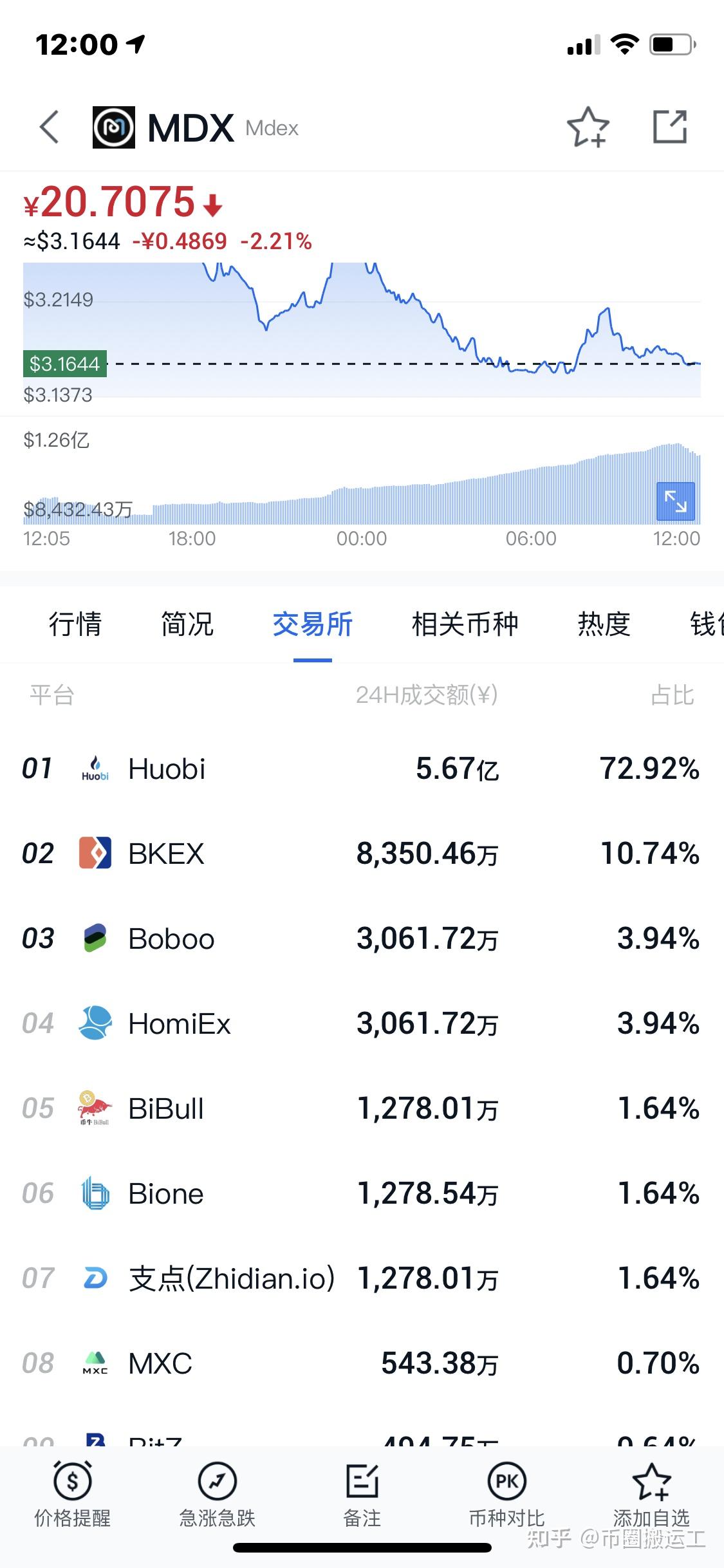
Task: Click the BKEX exchange logo
Action: pyautogui.click(x=94, y=854)
